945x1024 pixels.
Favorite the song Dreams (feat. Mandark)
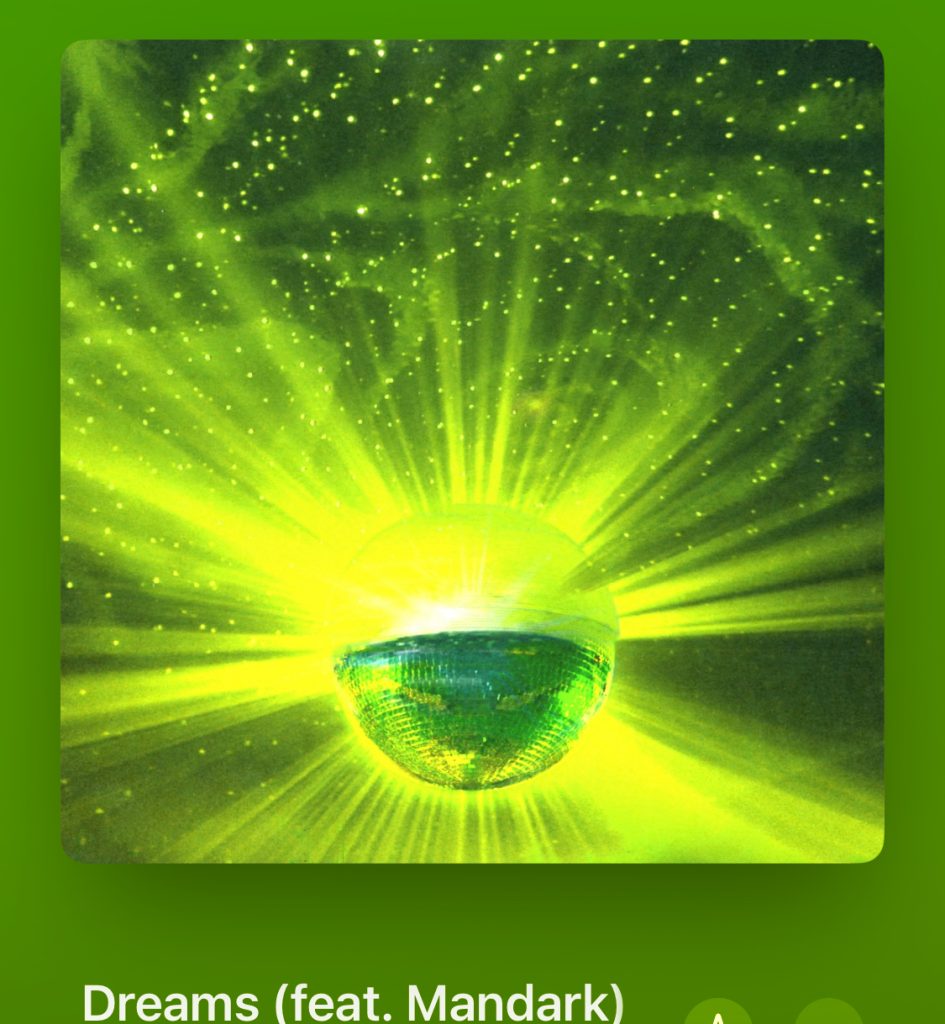tap(718, 1015)
